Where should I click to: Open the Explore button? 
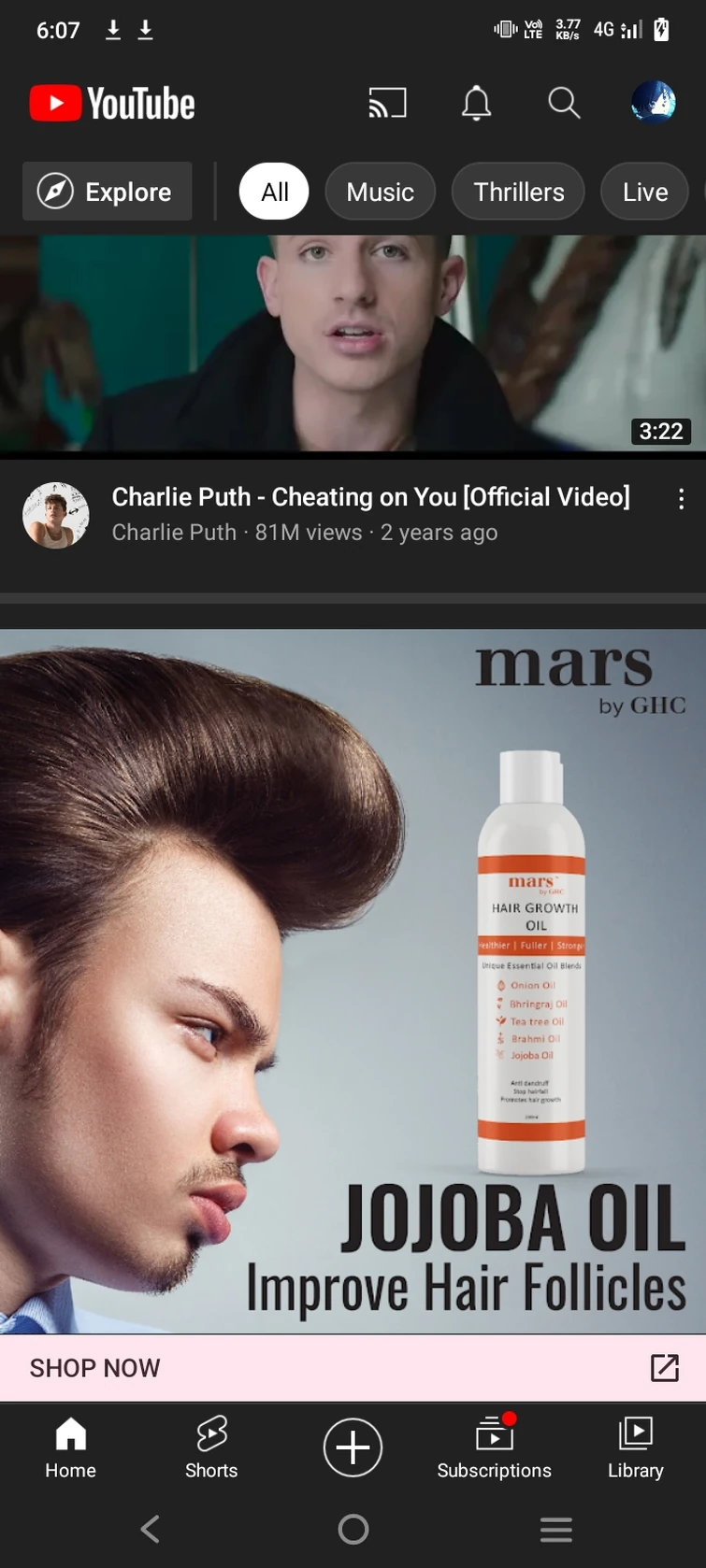pos(108,192)
